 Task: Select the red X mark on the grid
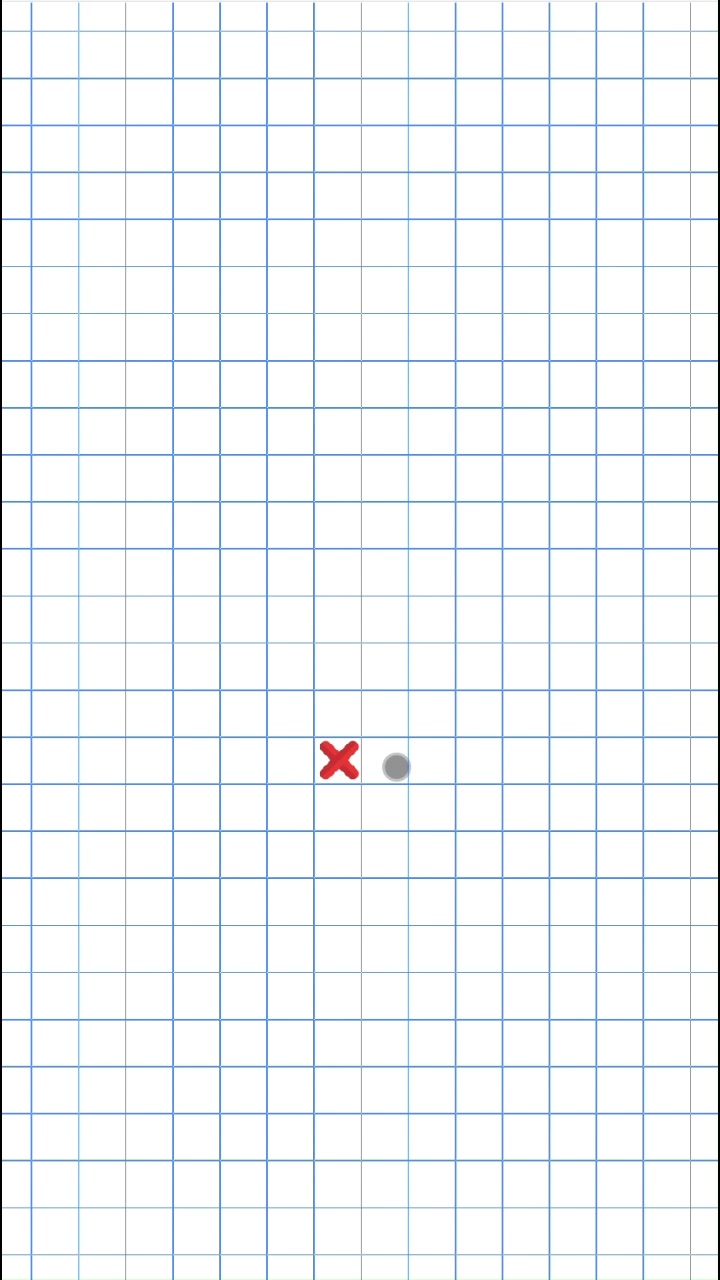click(339, 761)
